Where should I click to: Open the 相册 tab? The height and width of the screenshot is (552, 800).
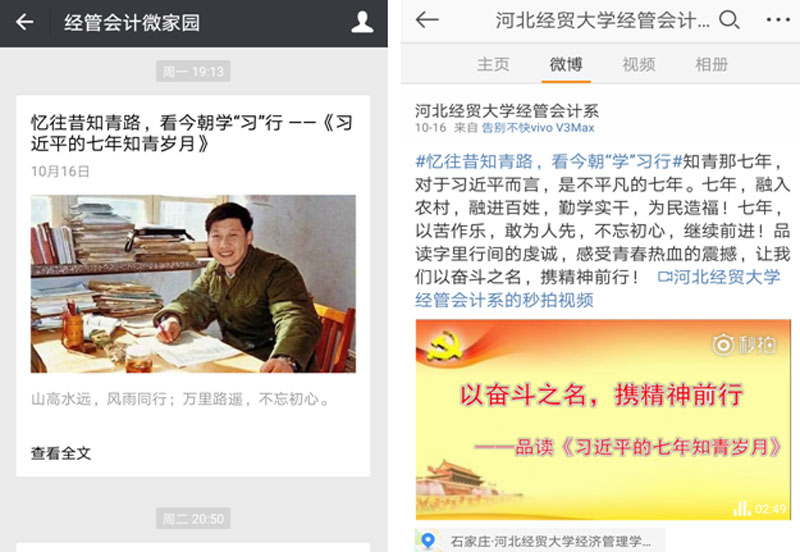(x=711, y=64)
